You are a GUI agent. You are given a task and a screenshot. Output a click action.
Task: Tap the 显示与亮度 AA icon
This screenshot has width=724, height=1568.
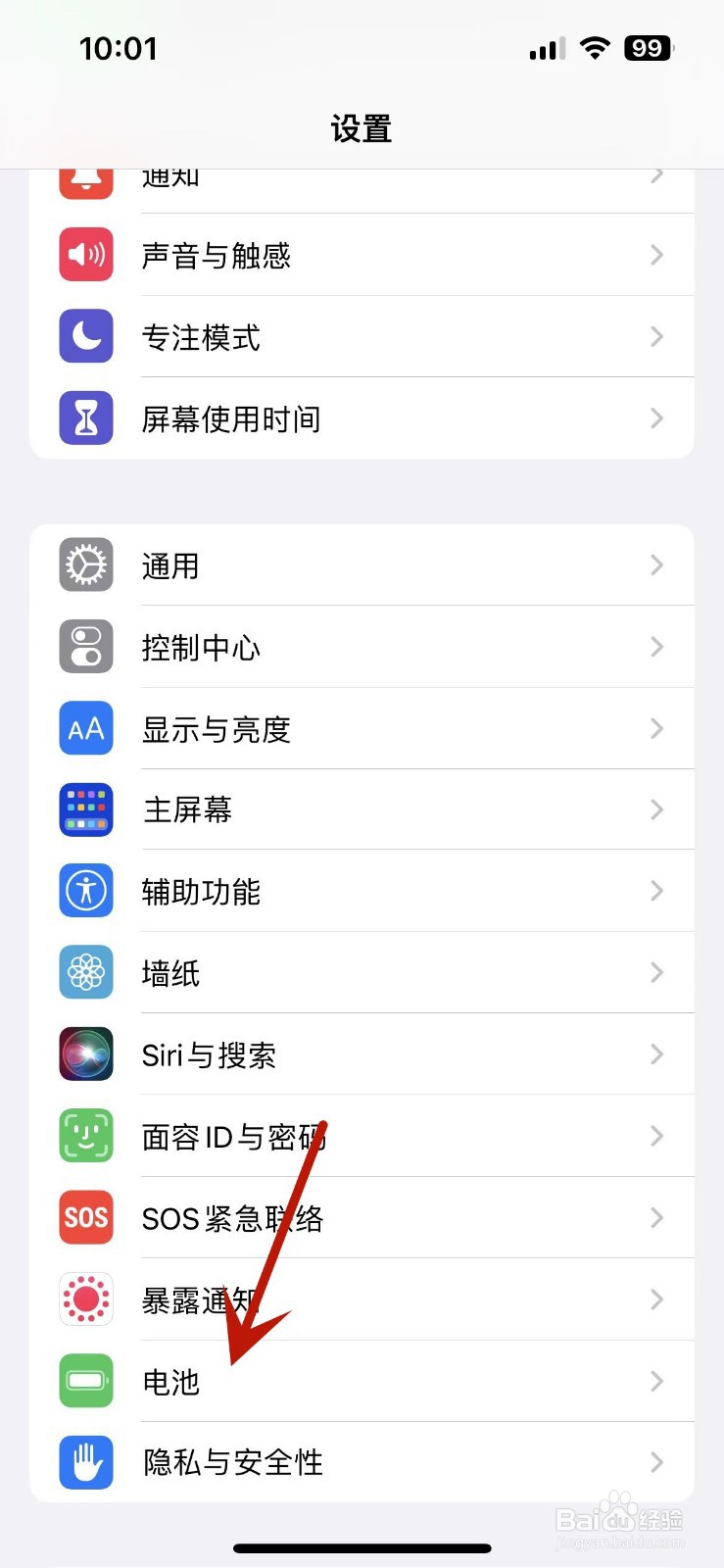pyautogui.click(x=85, y=728)
